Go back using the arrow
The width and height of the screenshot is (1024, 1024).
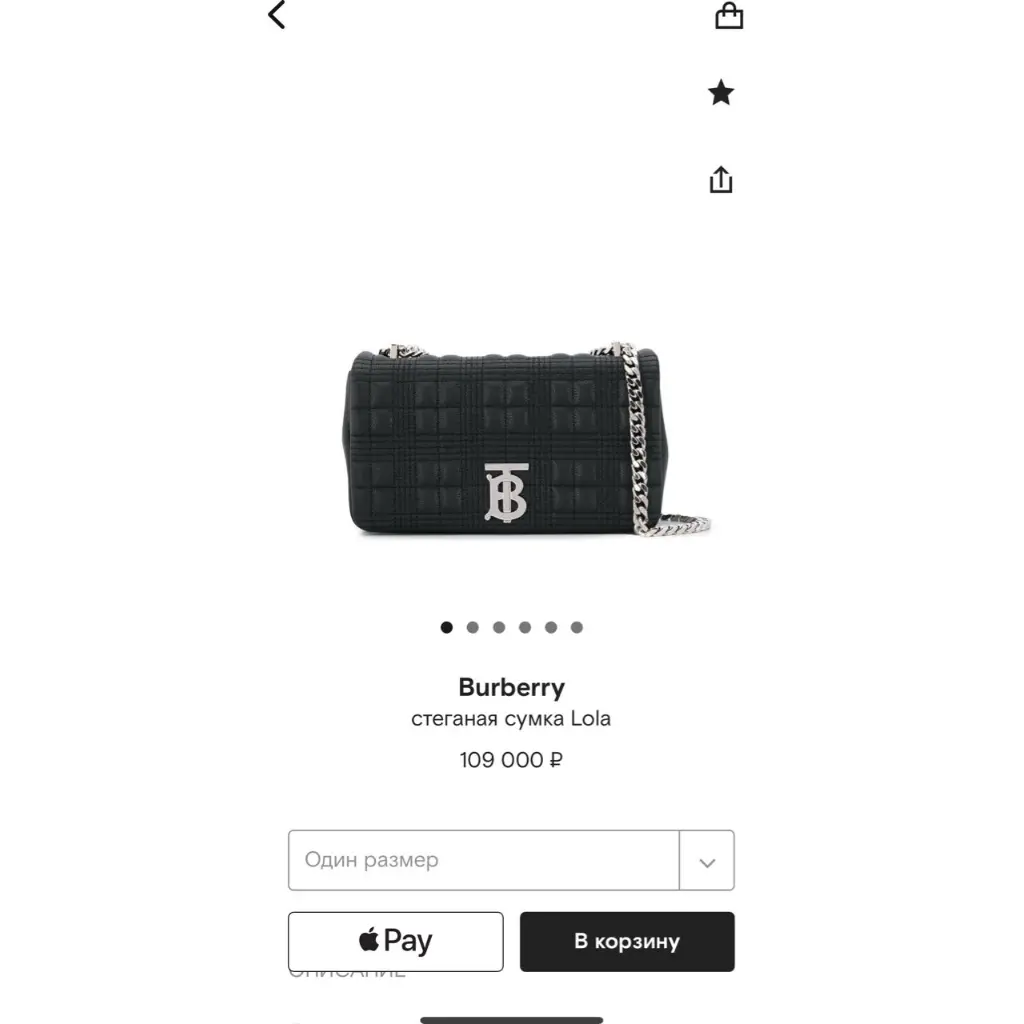(277, 15)
